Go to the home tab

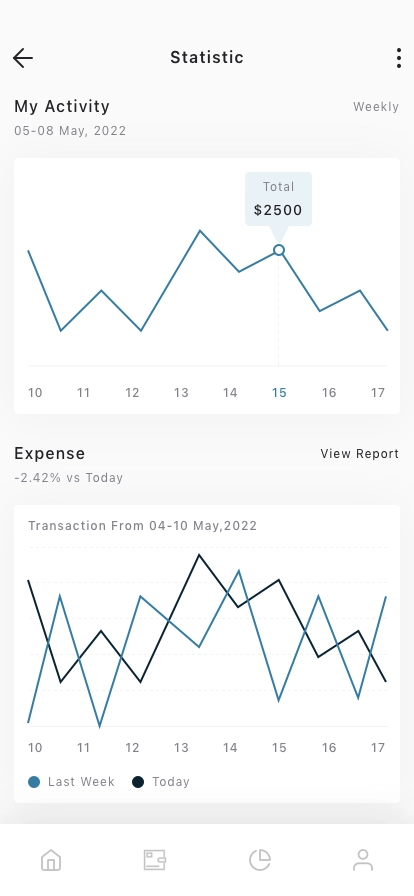pyautogui.click(x=51, y=859)
